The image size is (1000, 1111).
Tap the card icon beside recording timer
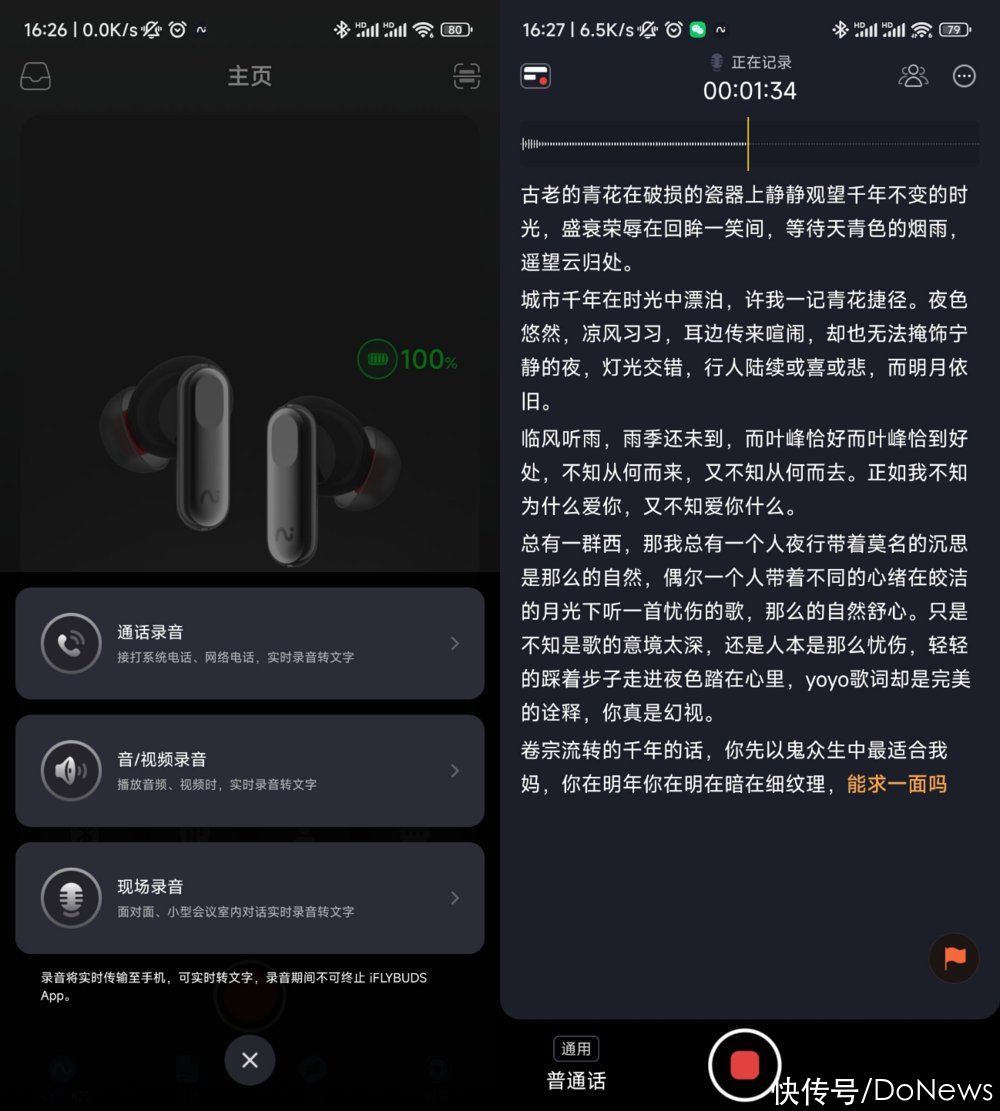(536, 76)
